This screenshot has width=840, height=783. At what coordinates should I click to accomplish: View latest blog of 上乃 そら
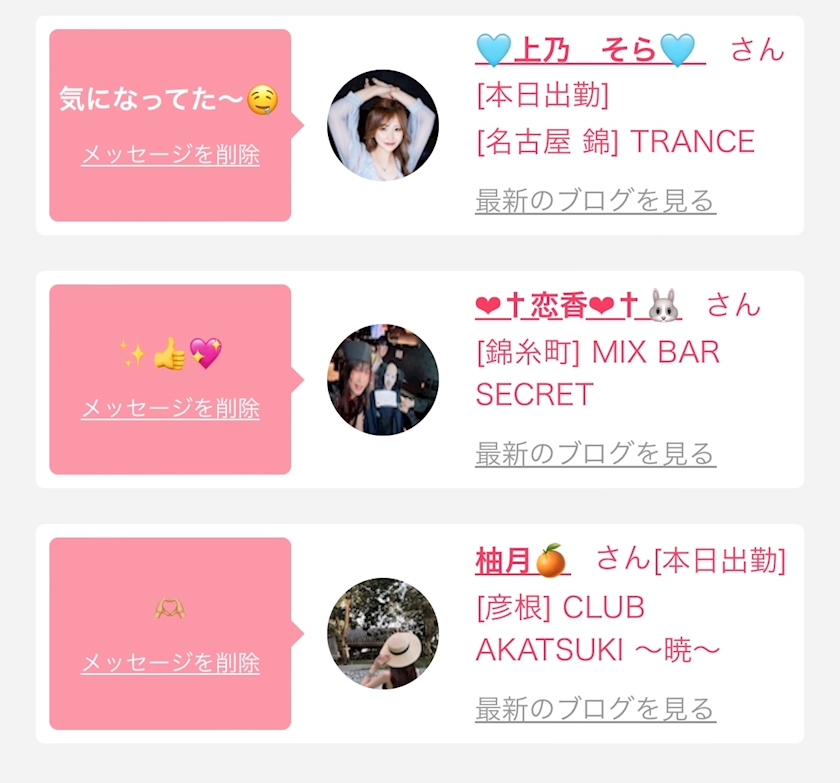pyautogui.click(x=595, y=200)
